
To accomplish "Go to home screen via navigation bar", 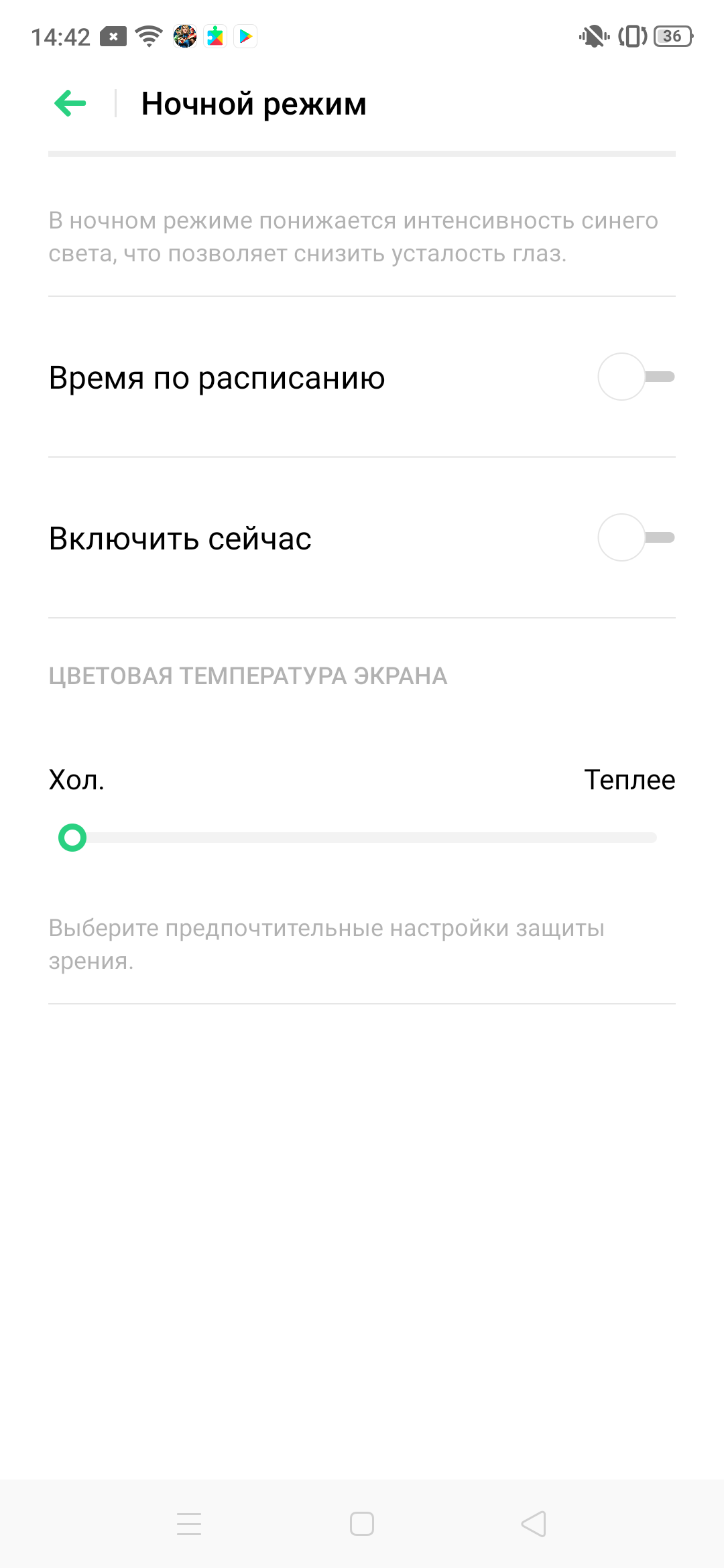I will (362, 1524).
